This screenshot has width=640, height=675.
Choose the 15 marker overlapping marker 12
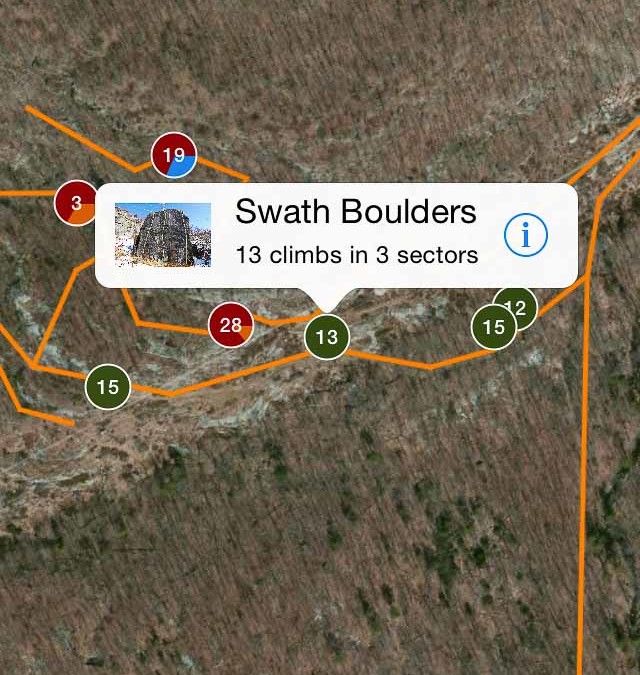point(493,327)
